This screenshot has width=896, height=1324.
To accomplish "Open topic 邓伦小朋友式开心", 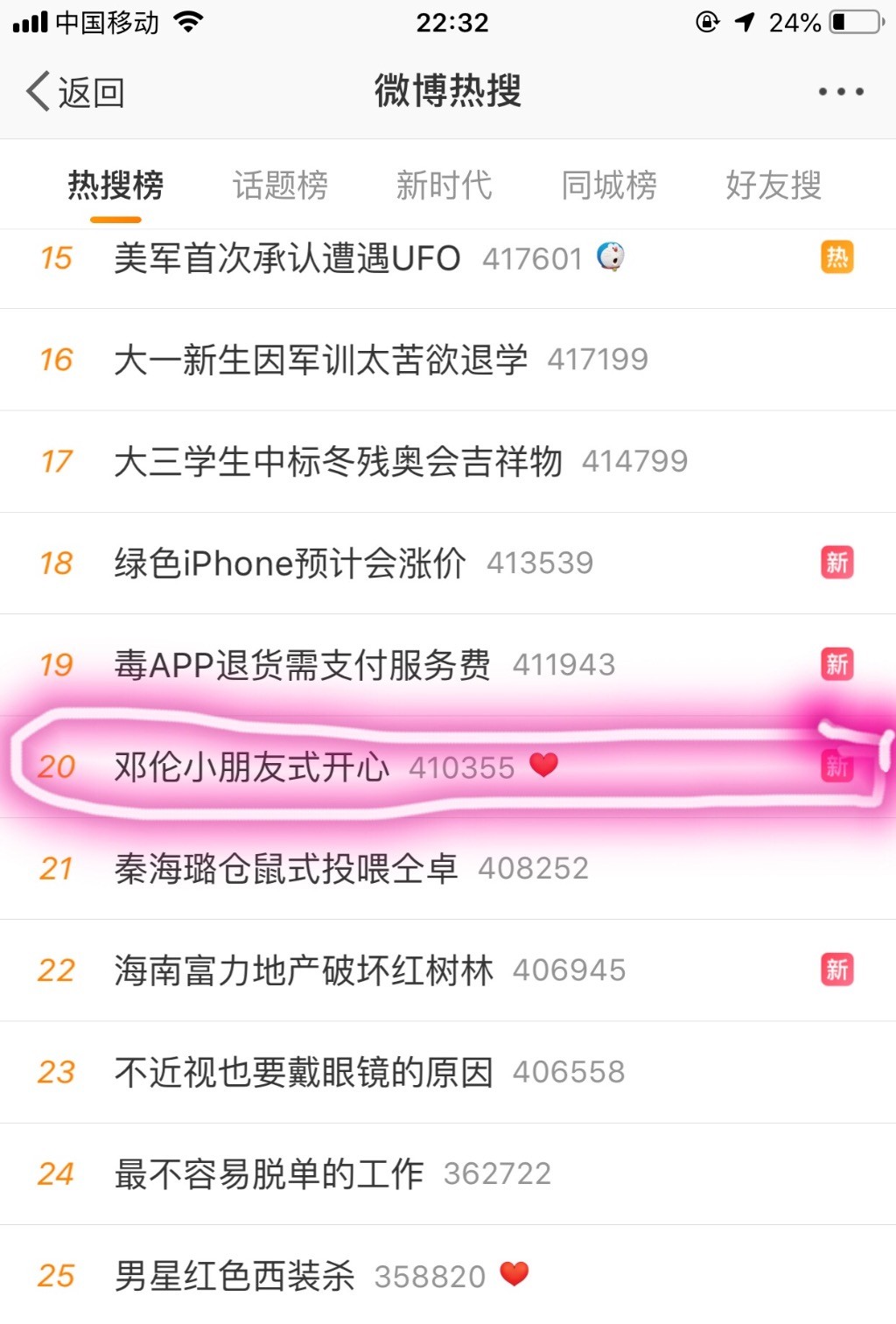I will click(x=252, y=767).
